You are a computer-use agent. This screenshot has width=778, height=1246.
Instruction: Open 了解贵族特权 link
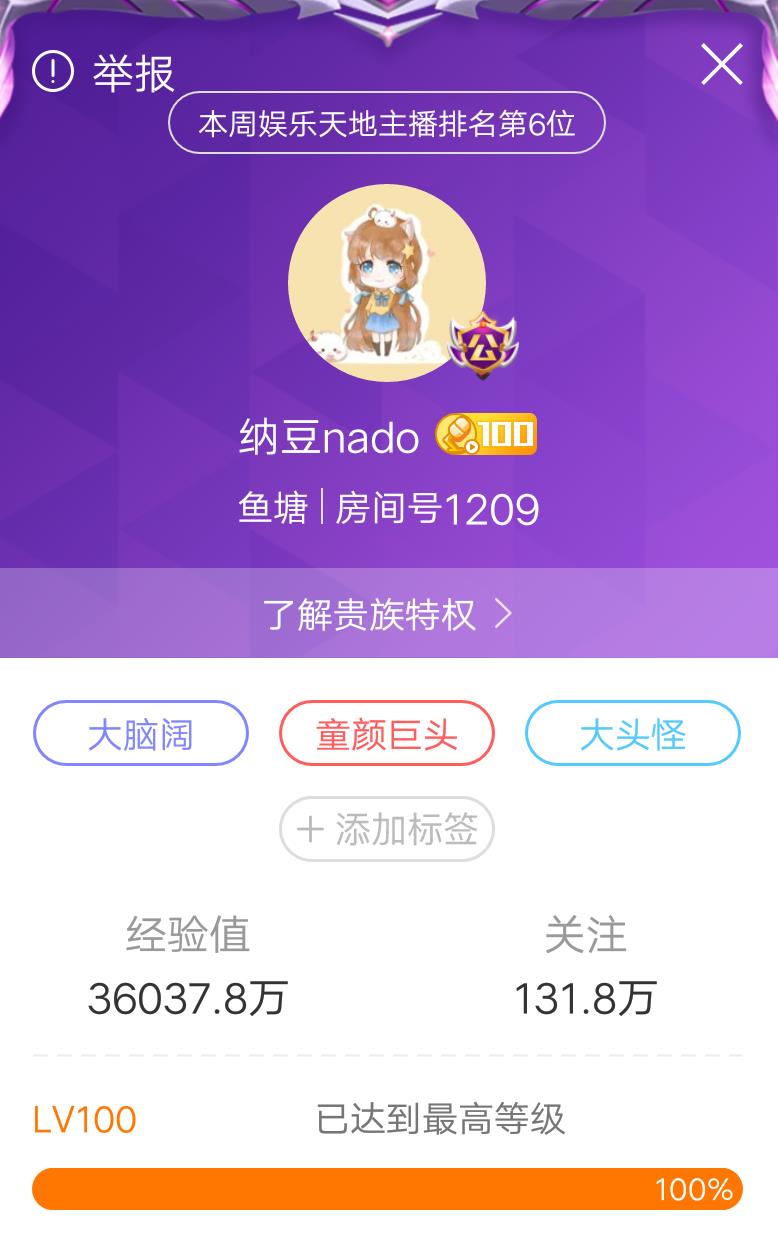[x=388, y=613]
